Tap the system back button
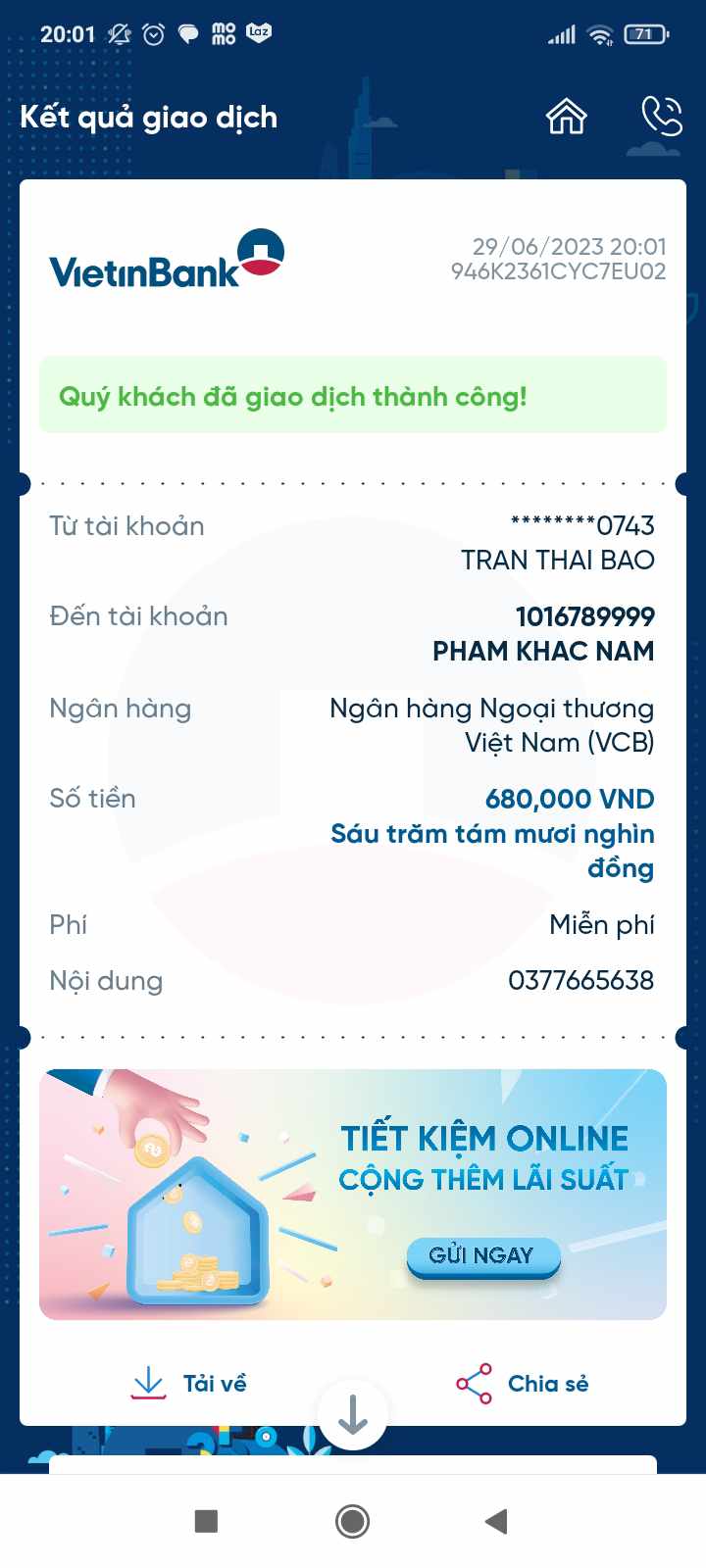This screenshot has height=1568, width=706. pos(496,1521)
